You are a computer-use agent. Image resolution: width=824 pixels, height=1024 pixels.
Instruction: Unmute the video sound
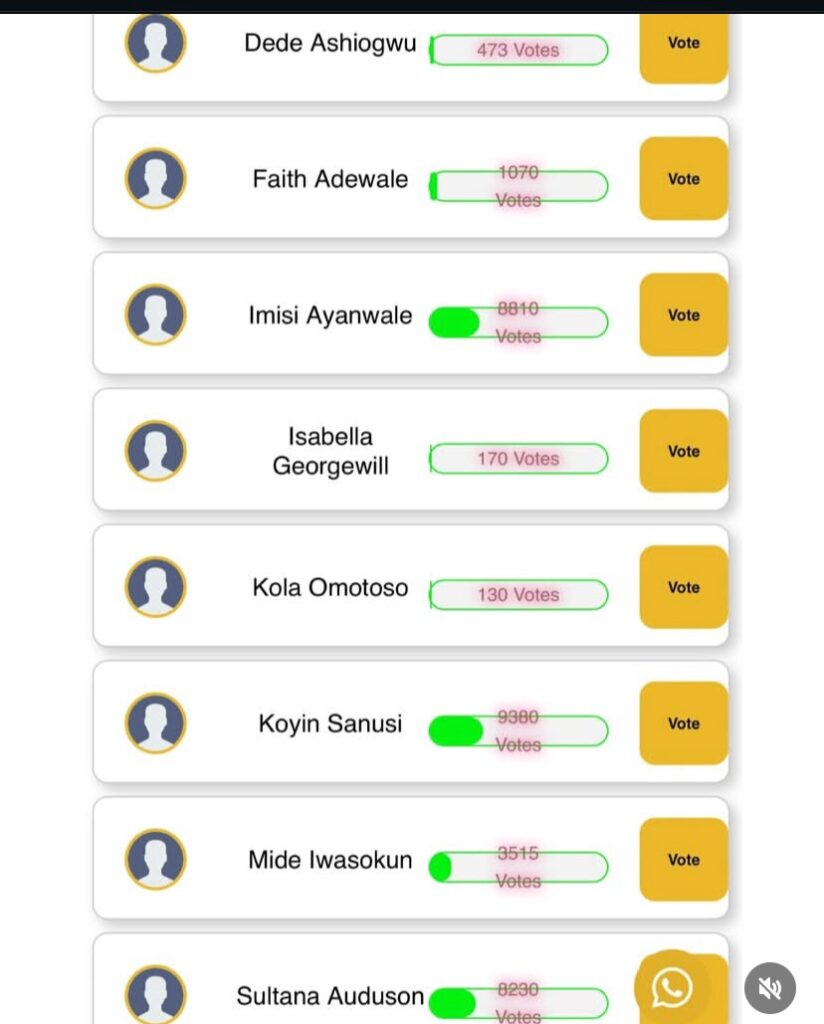coord(769,988)
